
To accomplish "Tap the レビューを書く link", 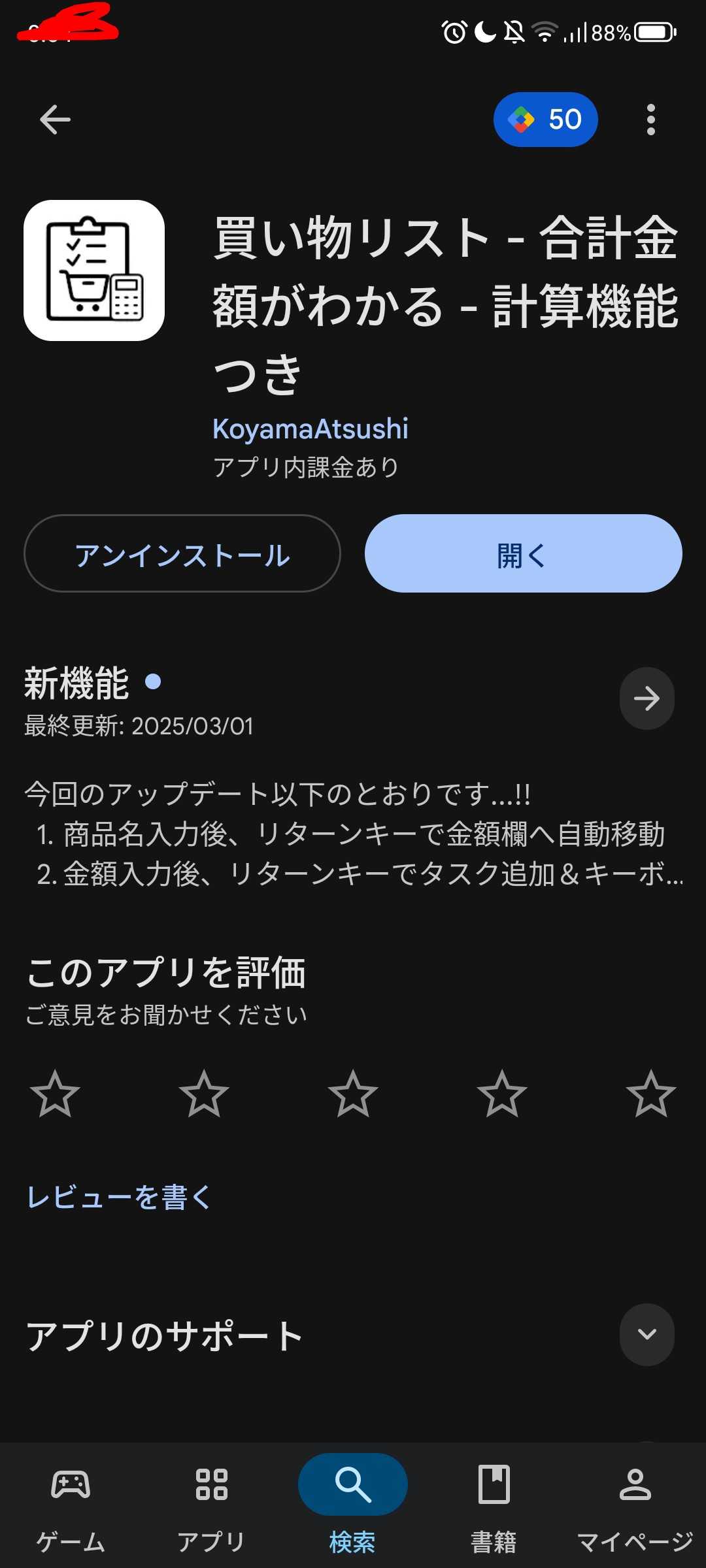I will coord(119,1197).
